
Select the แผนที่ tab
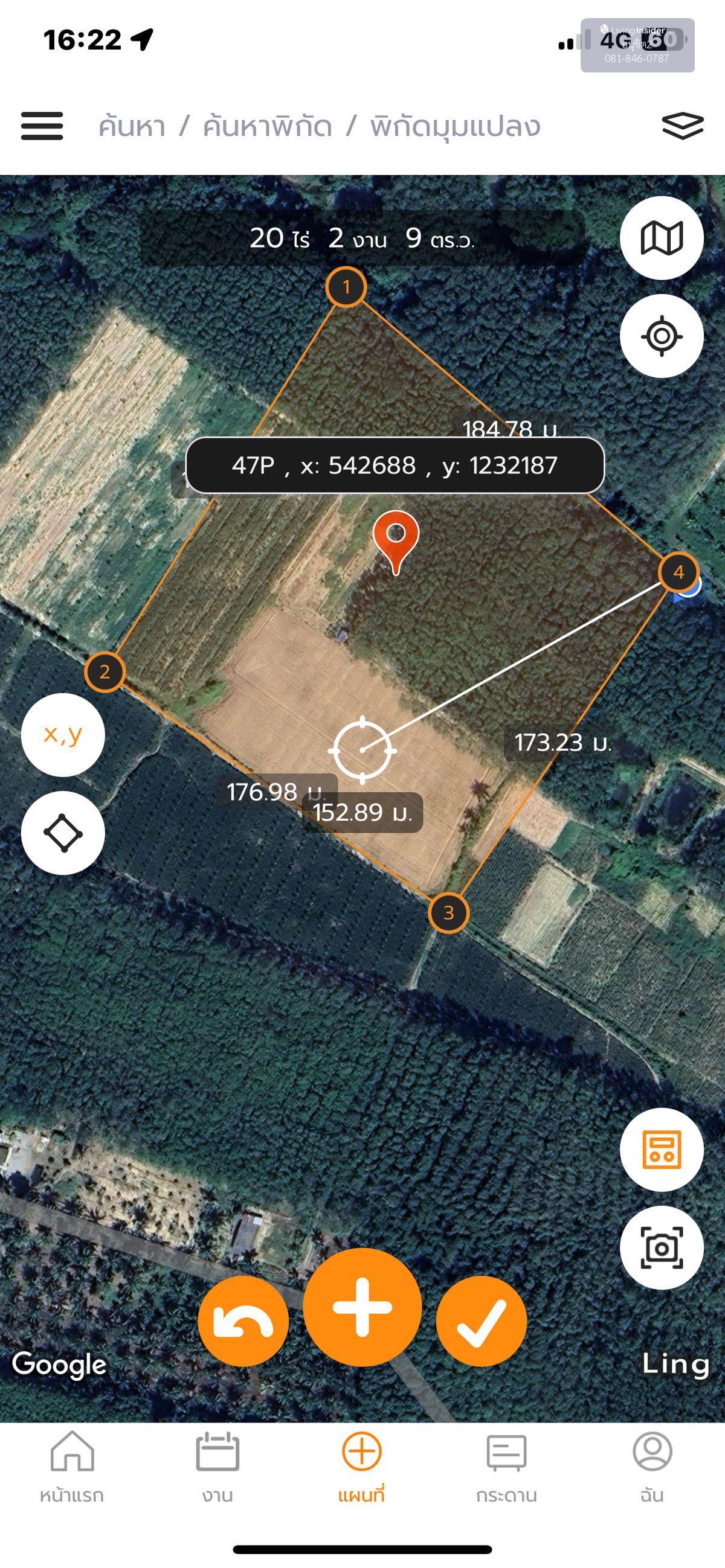point(362,1467)
